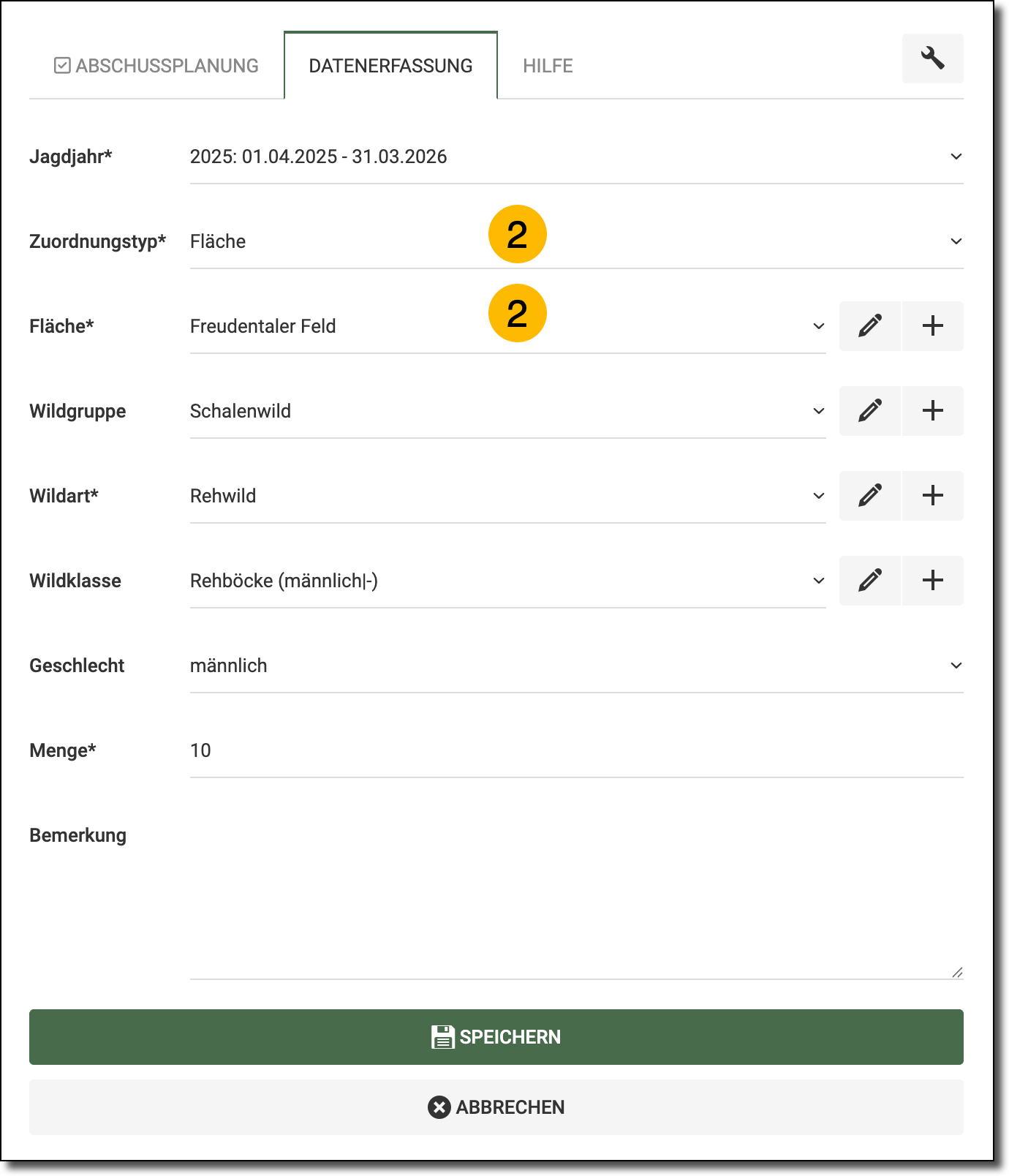Add a new Wildgruppe with plus
Screen dimensions: 1009x1176
click(x=932, y=411)
